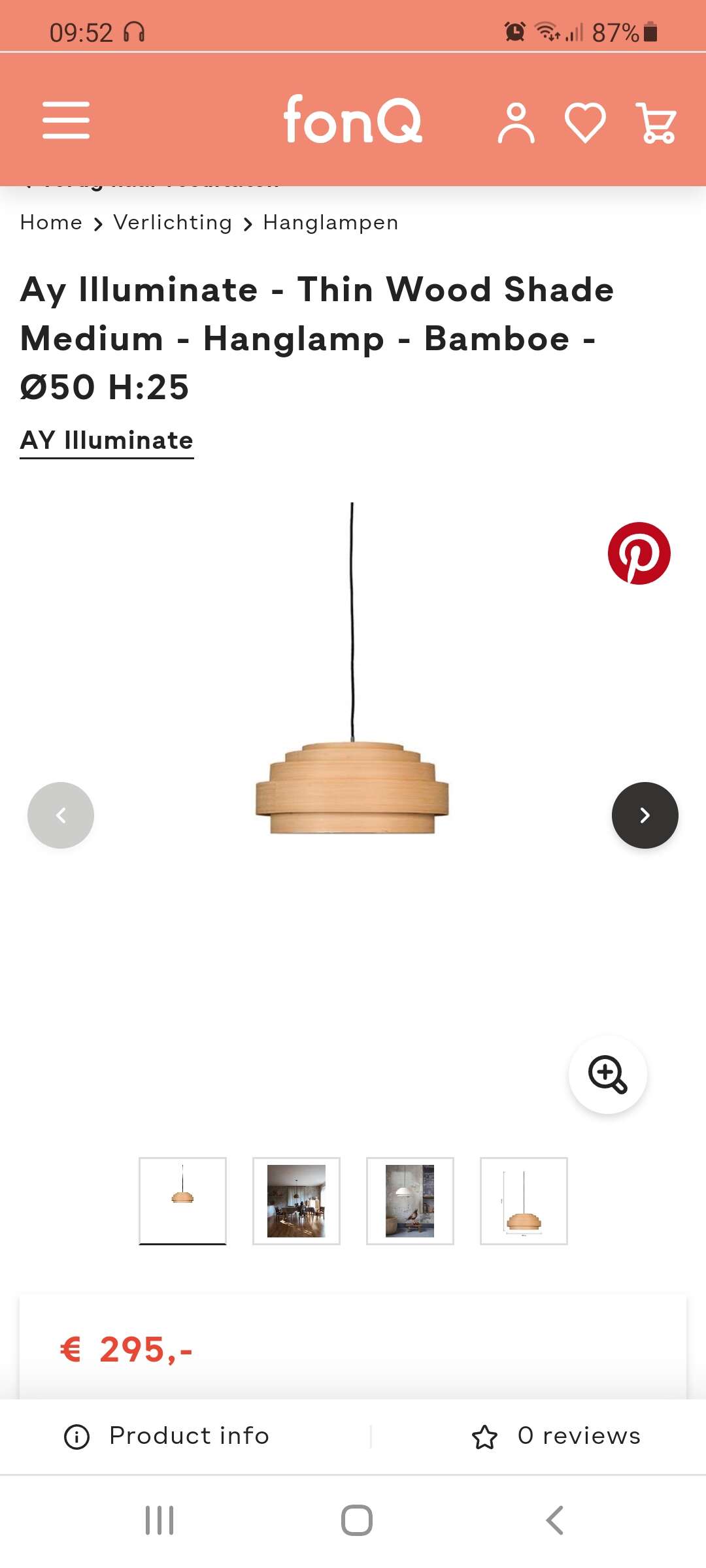Select the first lamp thumbnail
Image resolution: width=706 pixels, height=1568 pixels.
182,1201
